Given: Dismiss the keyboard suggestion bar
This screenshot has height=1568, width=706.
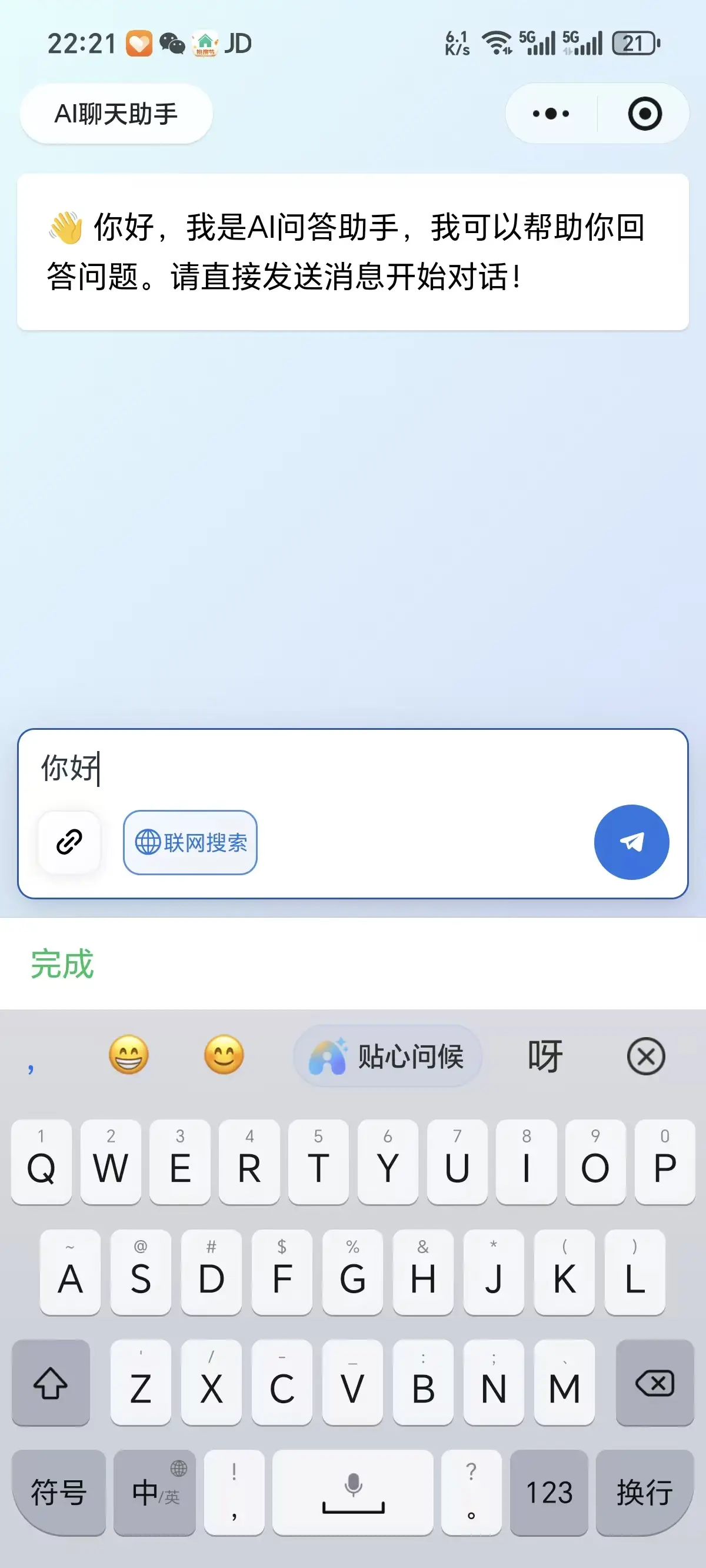Looking at the screenshot, I should coord(646,1056).
